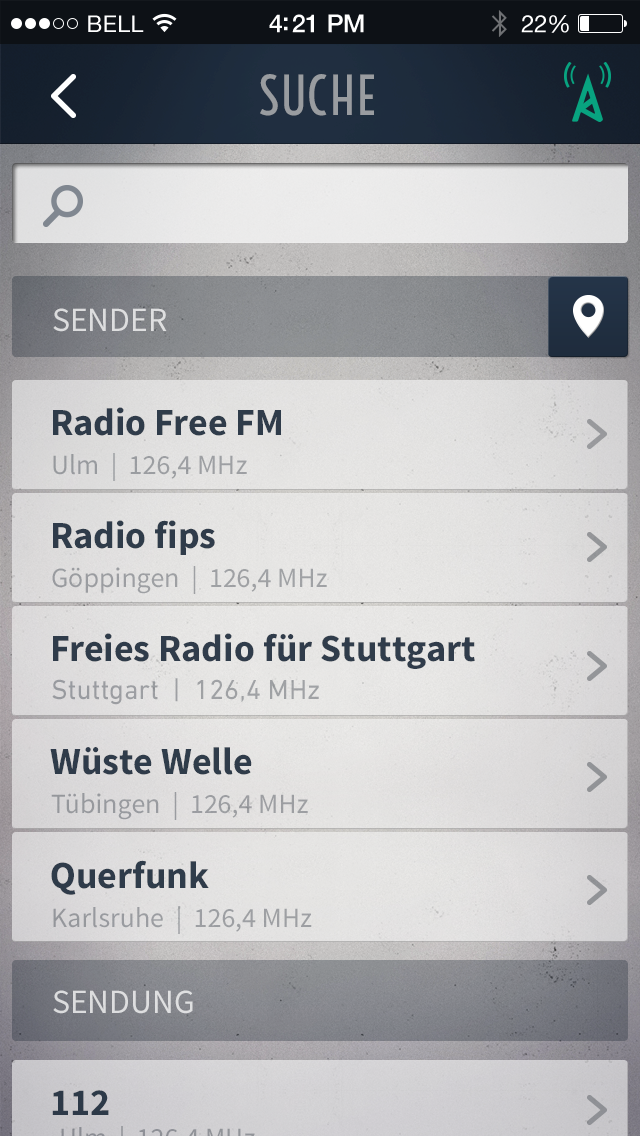The height and width of the screenshot is (1136, 640).
Task: Open Freies Radio für Stuttgart
Action: [320, 661]
